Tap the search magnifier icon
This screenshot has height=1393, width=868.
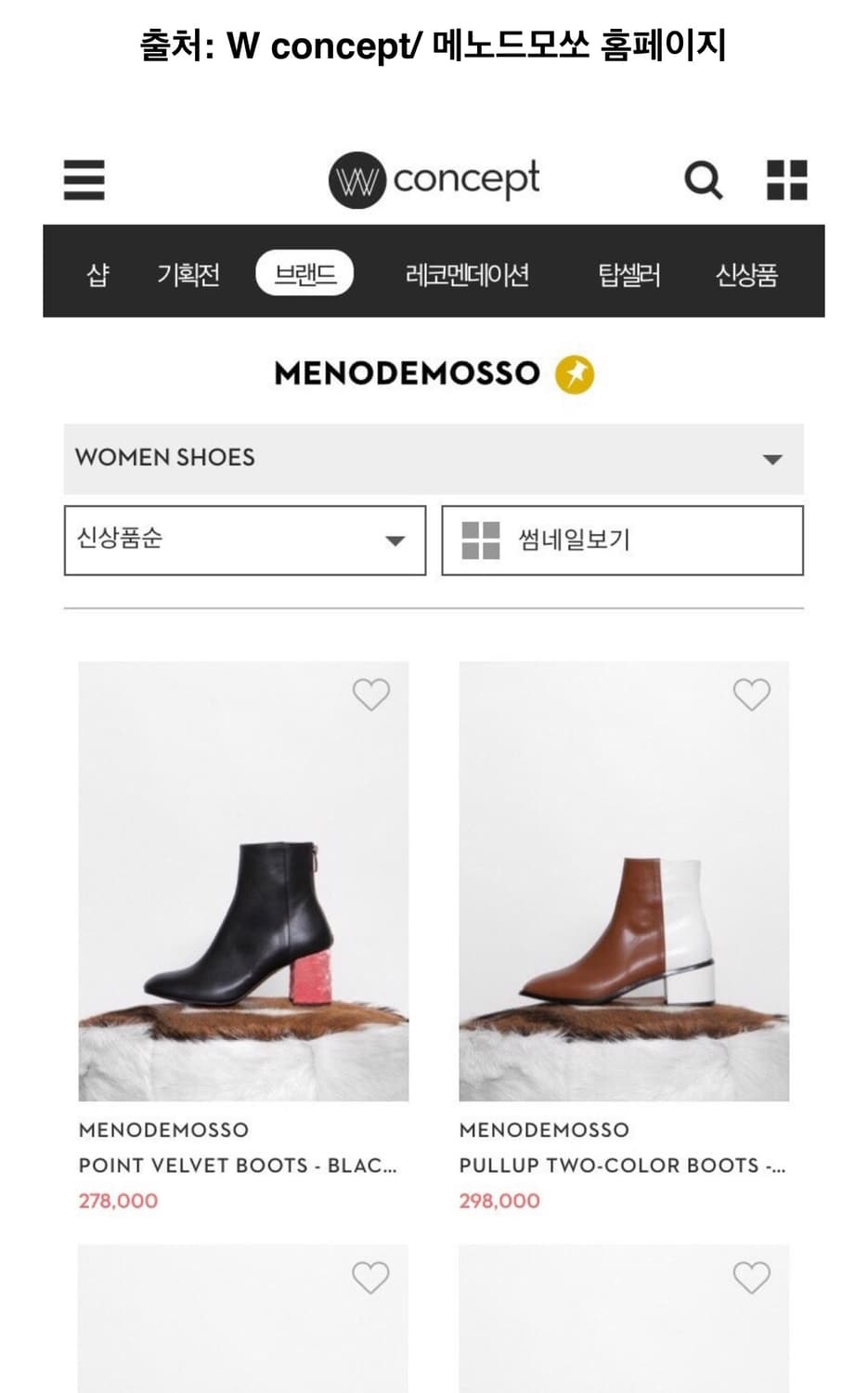pyautogui.click(x=703, y=180)
